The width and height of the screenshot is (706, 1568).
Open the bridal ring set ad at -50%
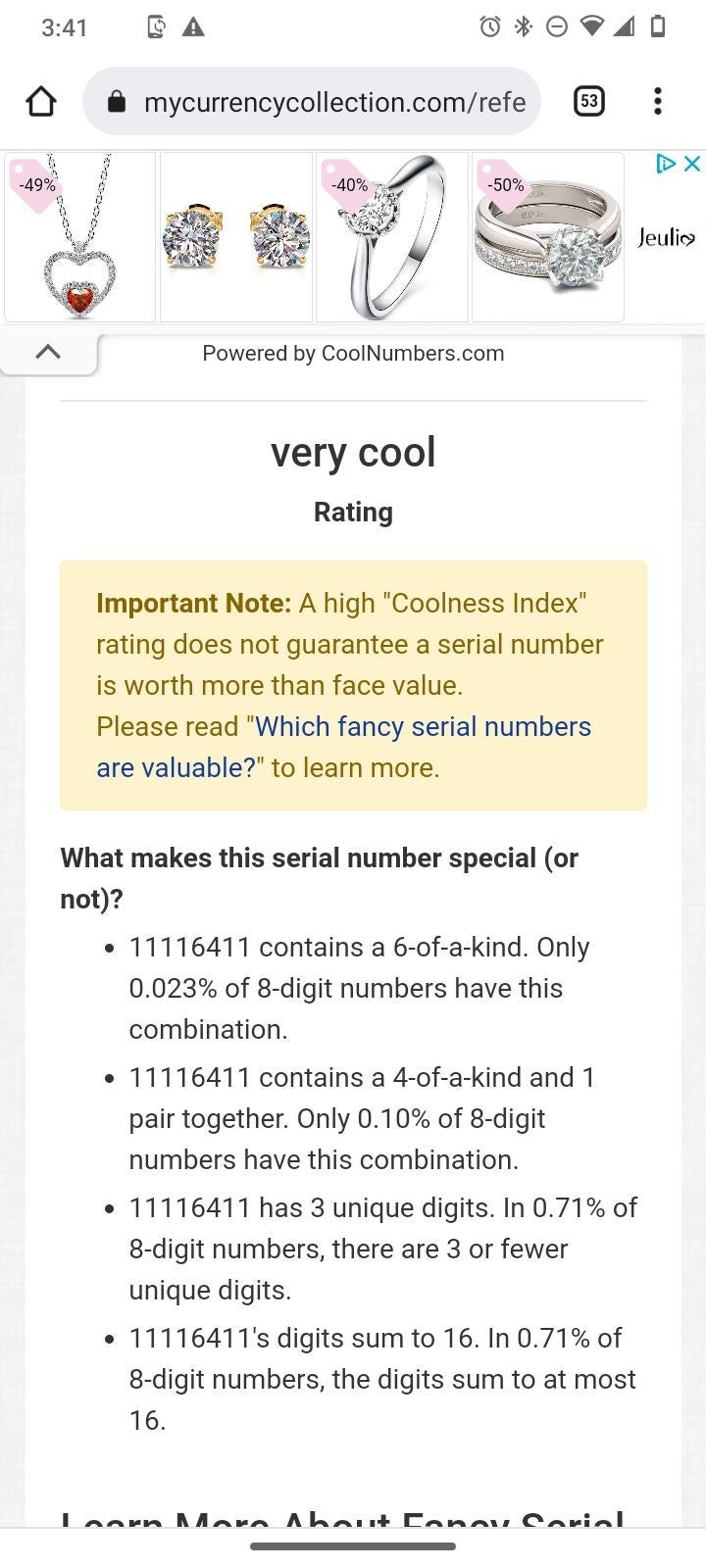pyautogui.click(x=548, y=237)
